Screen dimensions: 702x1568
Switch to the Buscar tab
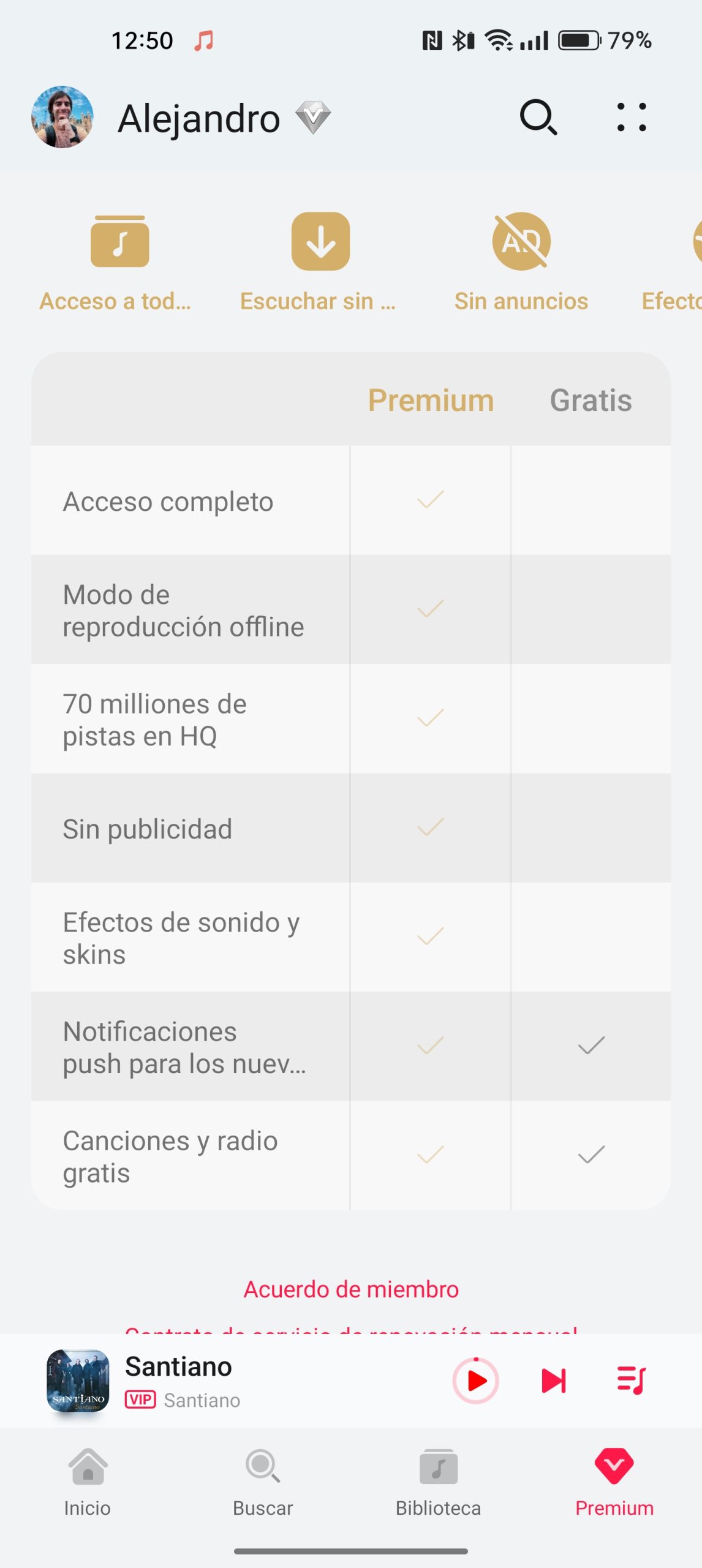point(263,1482)
